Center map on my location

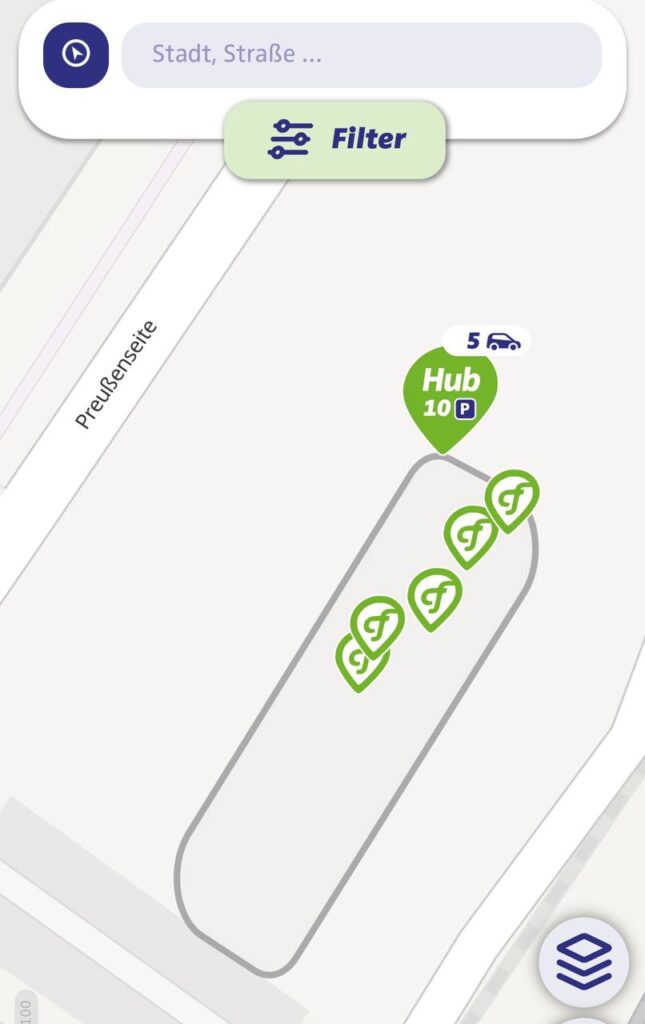(x=75, y=54)
